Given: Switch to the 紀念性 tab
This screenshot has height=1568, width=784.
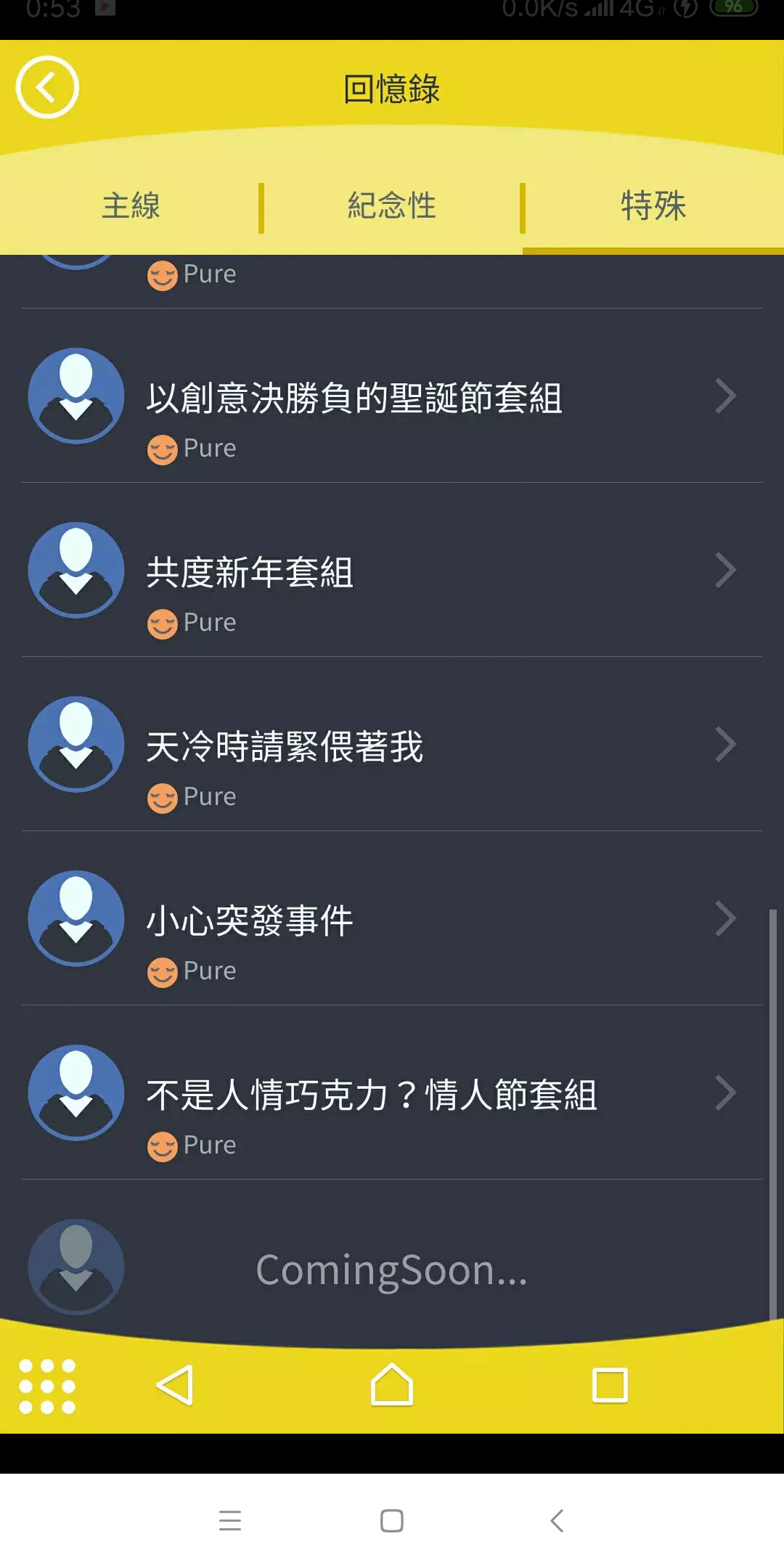Looking at the screenshot, I should 392,206.
